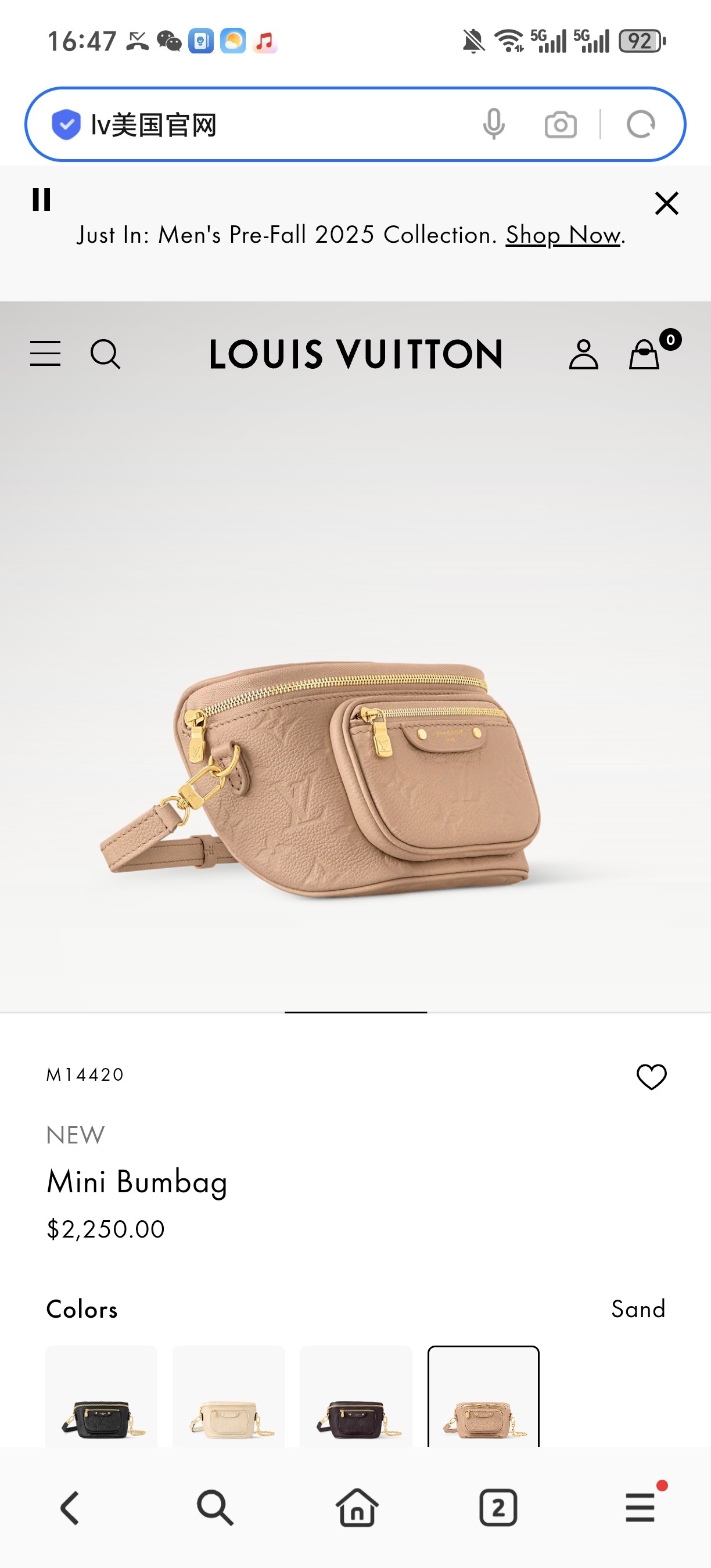Tap the browser address bar
The image size is (711, 1568).
tap(274, 125)
